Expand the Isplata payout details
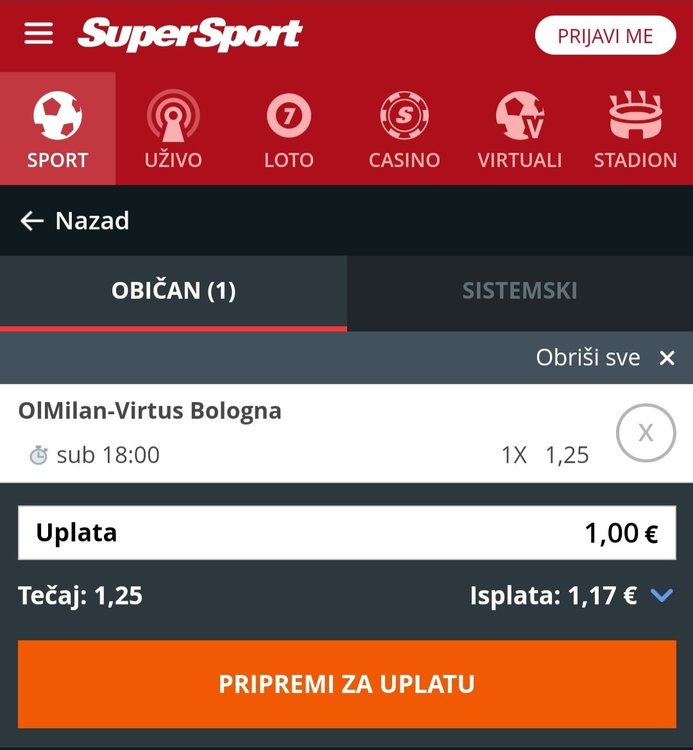 pos(661,596)
